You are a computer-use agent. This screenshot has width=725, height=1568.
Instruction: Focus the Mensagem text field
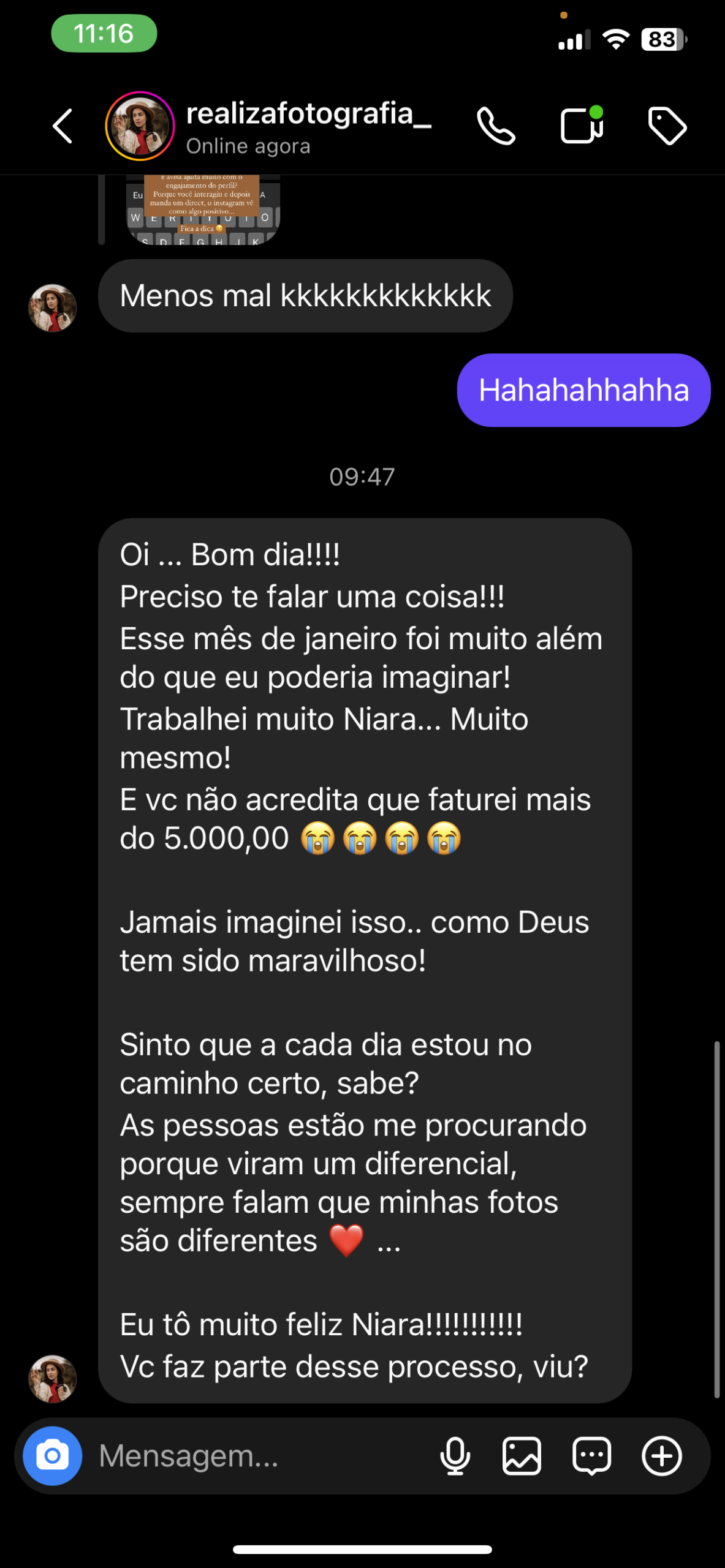[x=264, y=1456]
